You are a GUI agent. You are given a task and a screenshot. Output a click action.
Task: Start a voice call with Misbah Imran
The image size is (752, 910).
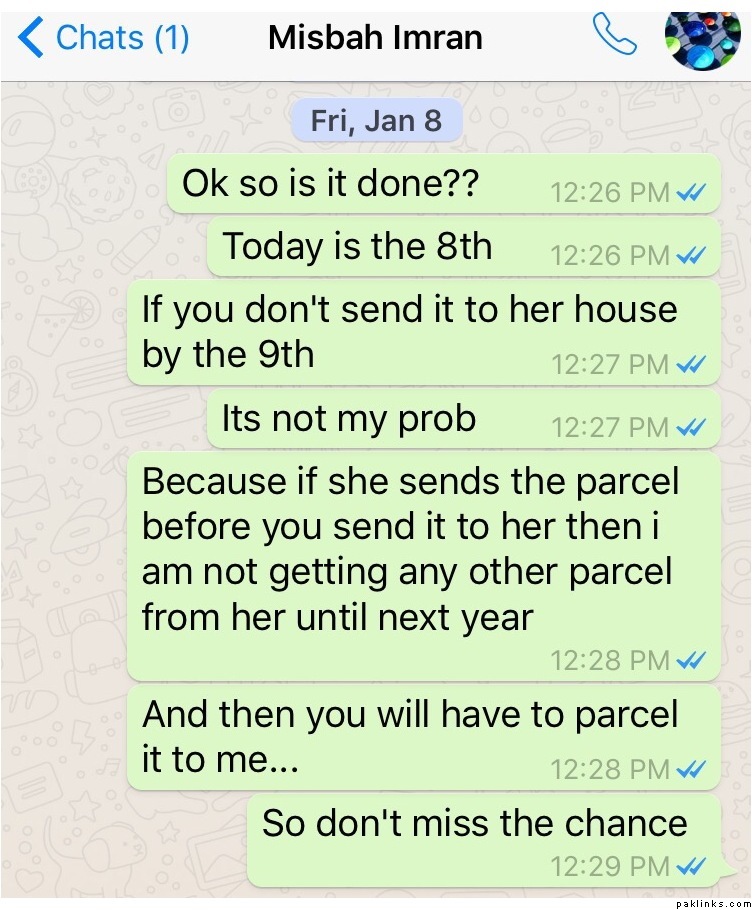pos(614,36)
